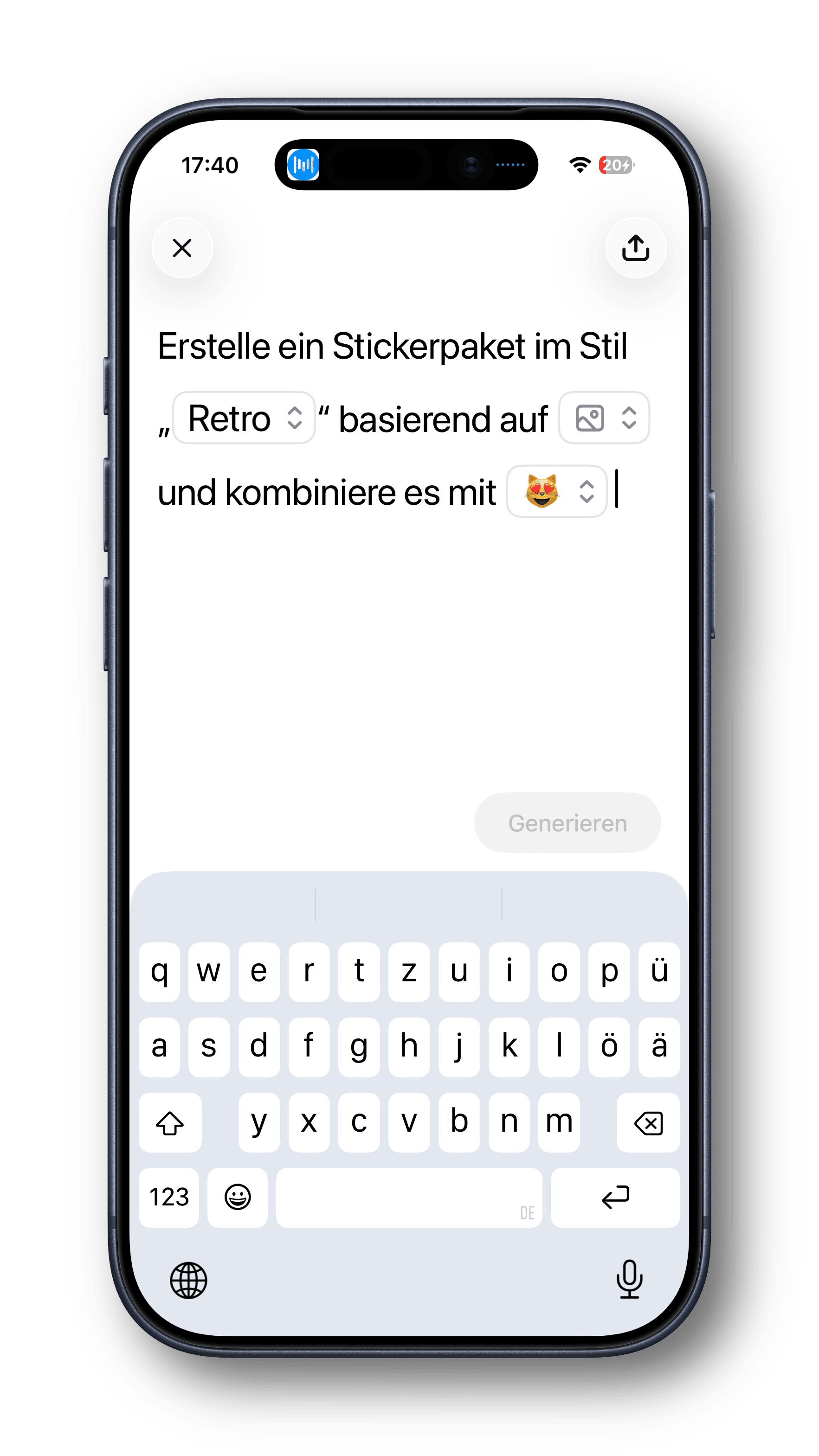
Task: Open the image source picker
Action: 604,418
